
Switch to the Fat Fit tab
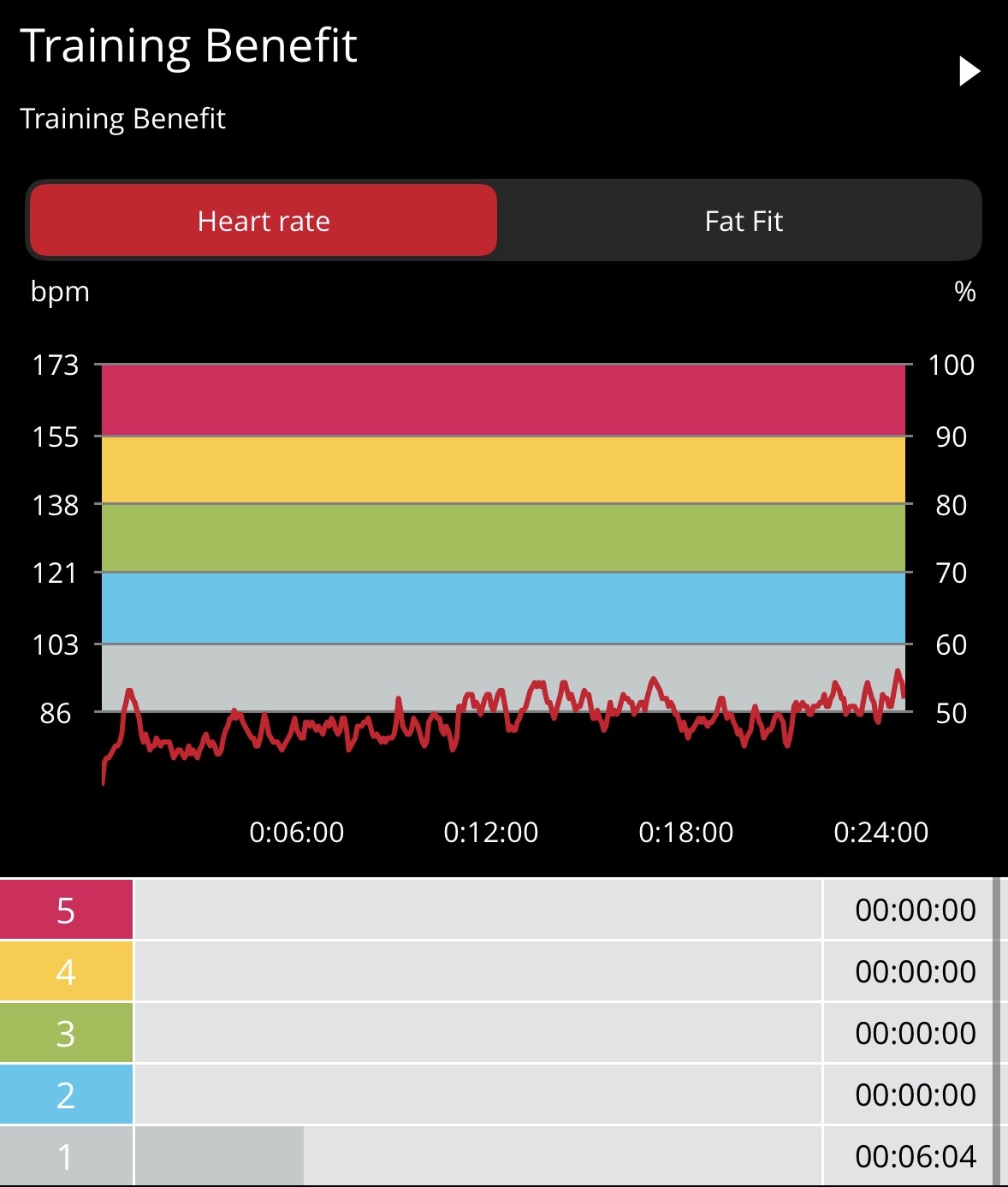click(x=743, y=221)
